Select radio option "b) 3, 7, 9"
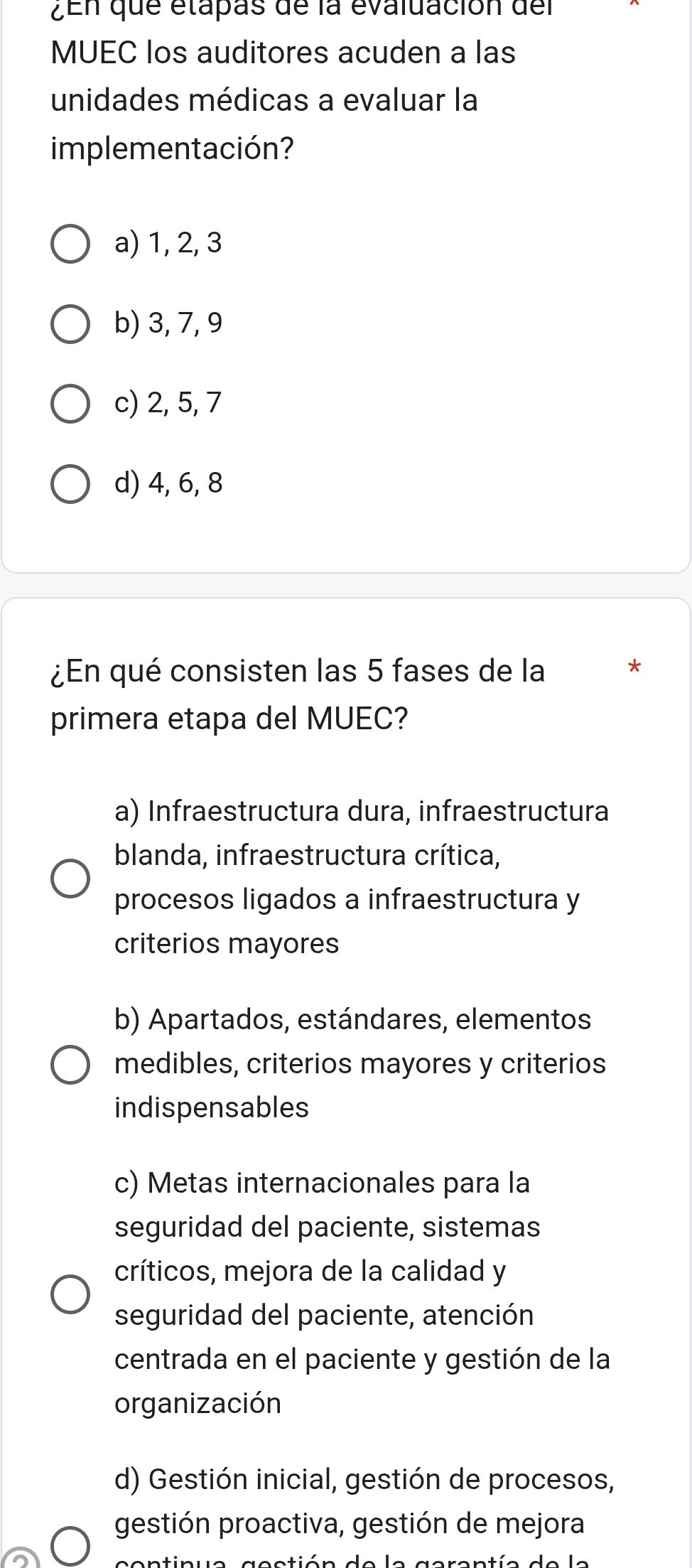This screenshot has height=1568, width=692. click(x=72, y=324)
